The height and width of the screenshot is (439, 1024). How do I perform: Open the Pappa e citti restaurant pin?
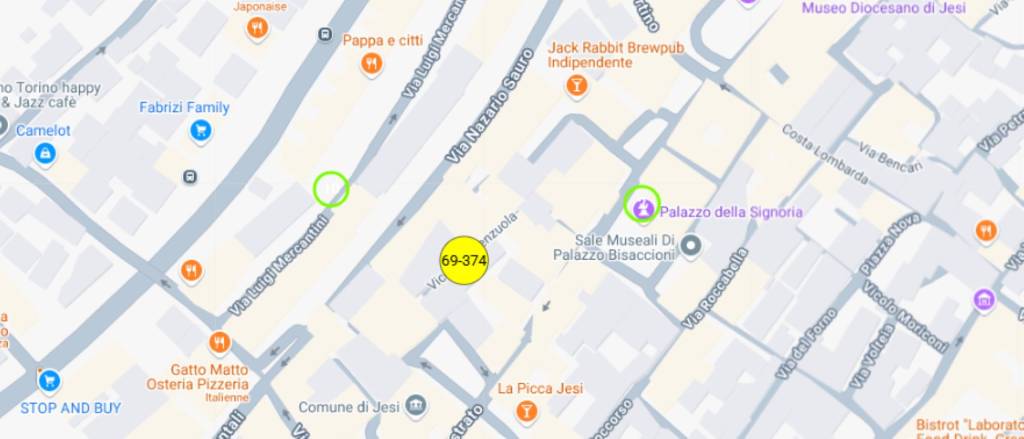tap(372, 64)
